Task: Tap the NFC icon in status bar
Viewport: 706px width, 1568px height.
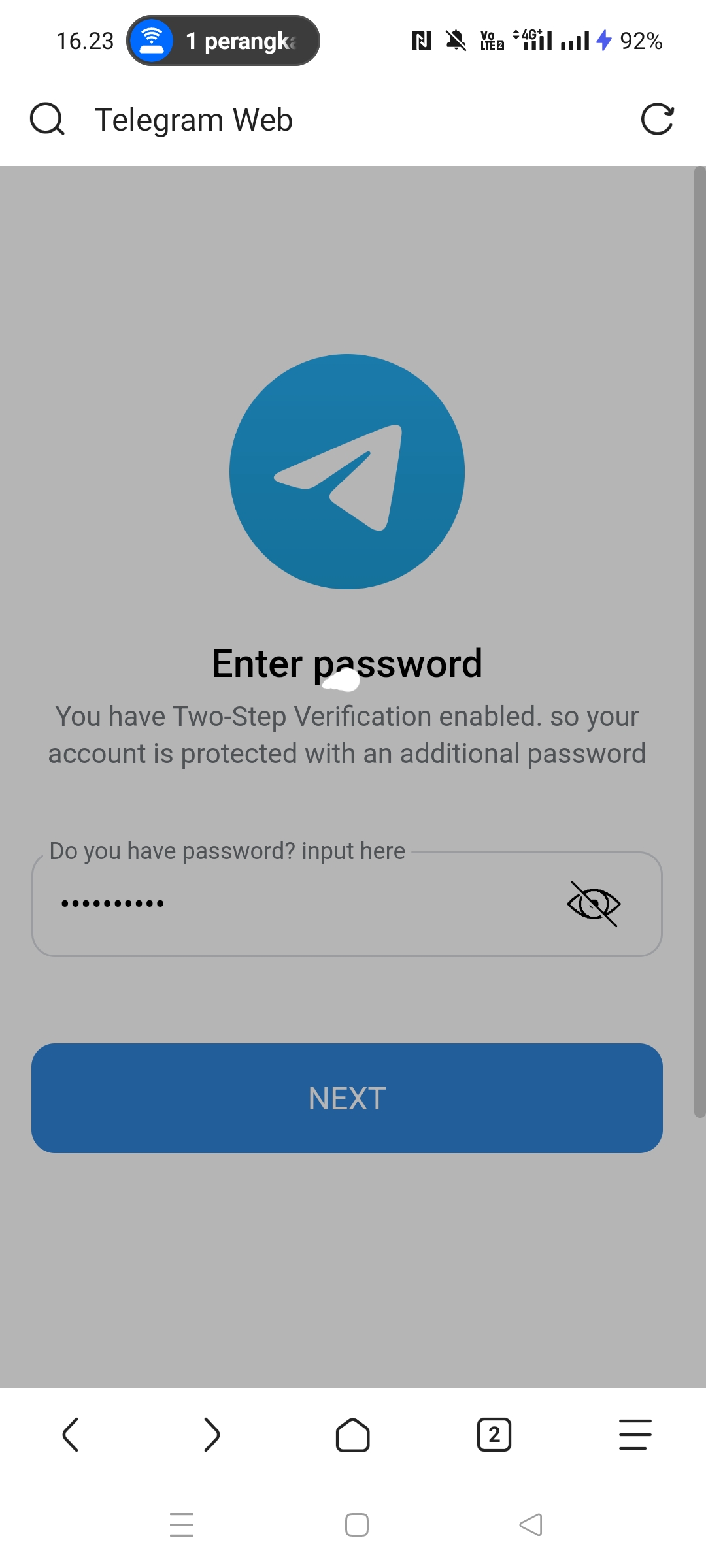Action: [422, 40]
